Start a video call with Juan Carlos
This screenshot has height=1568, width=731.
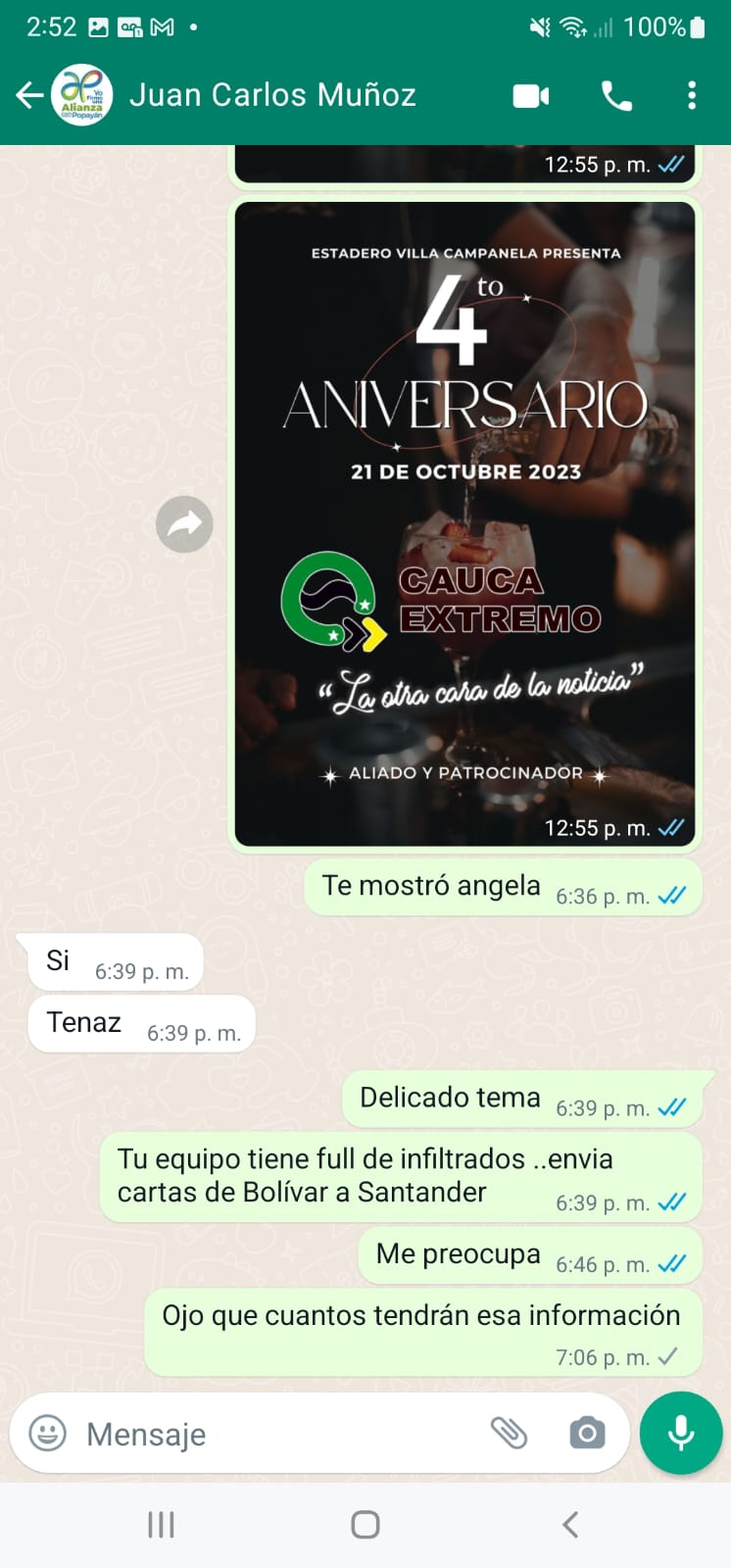click(x=531, y=95)
